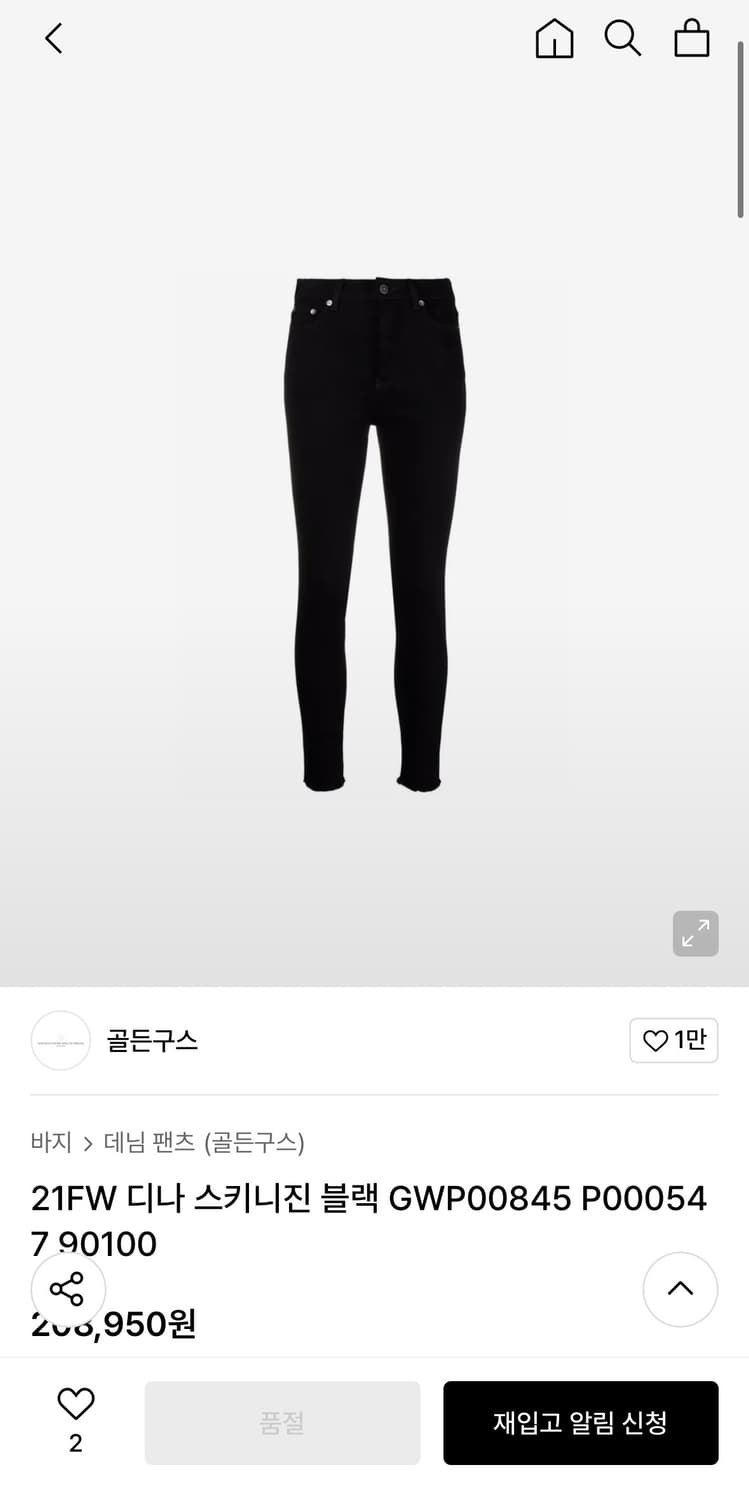Open the share icon on the product page
This screenshot has width=749, height=1500.
(x=66, y=1289)
